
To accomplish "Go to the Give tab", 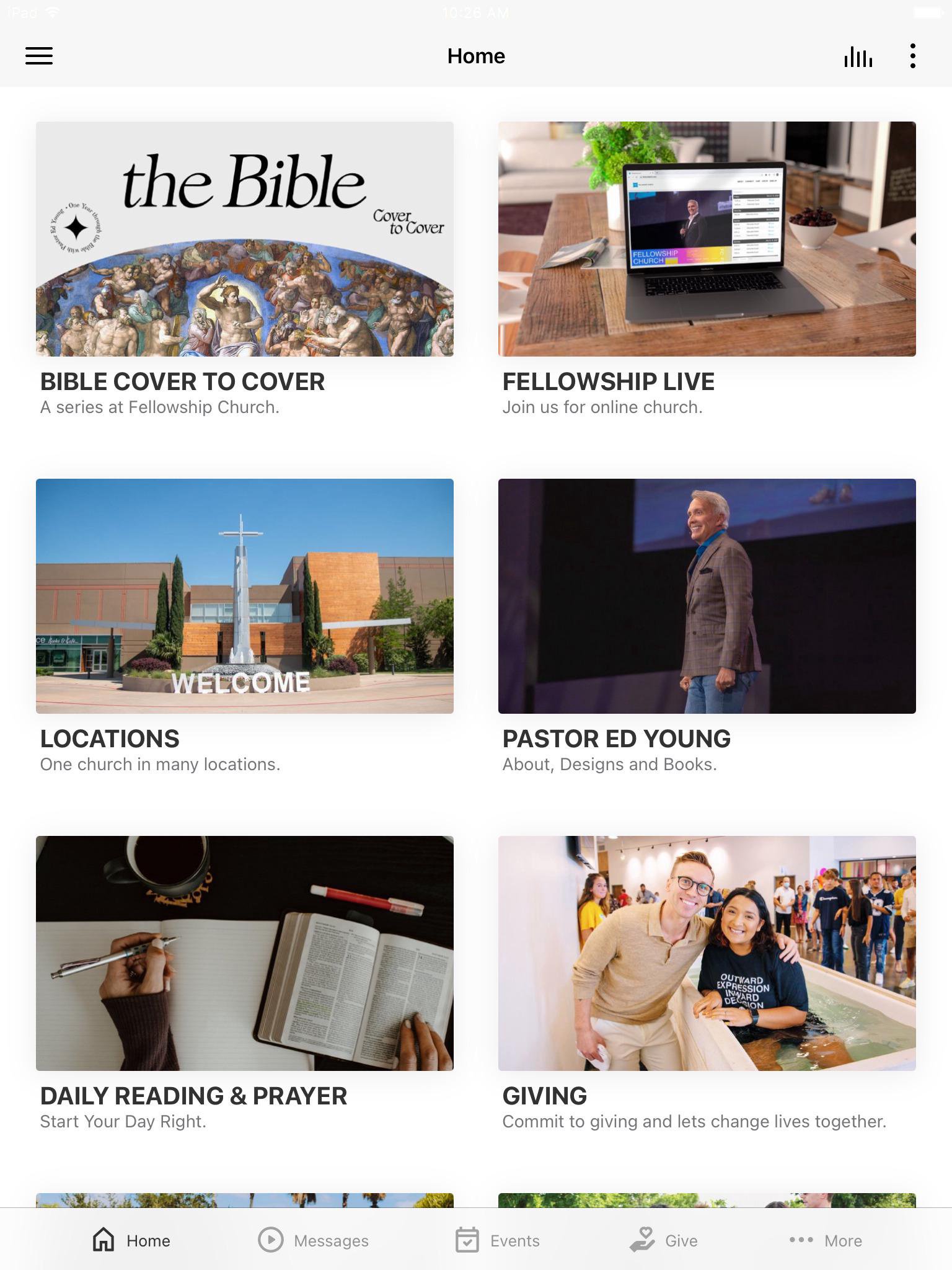I will [x=664, y=1240].
